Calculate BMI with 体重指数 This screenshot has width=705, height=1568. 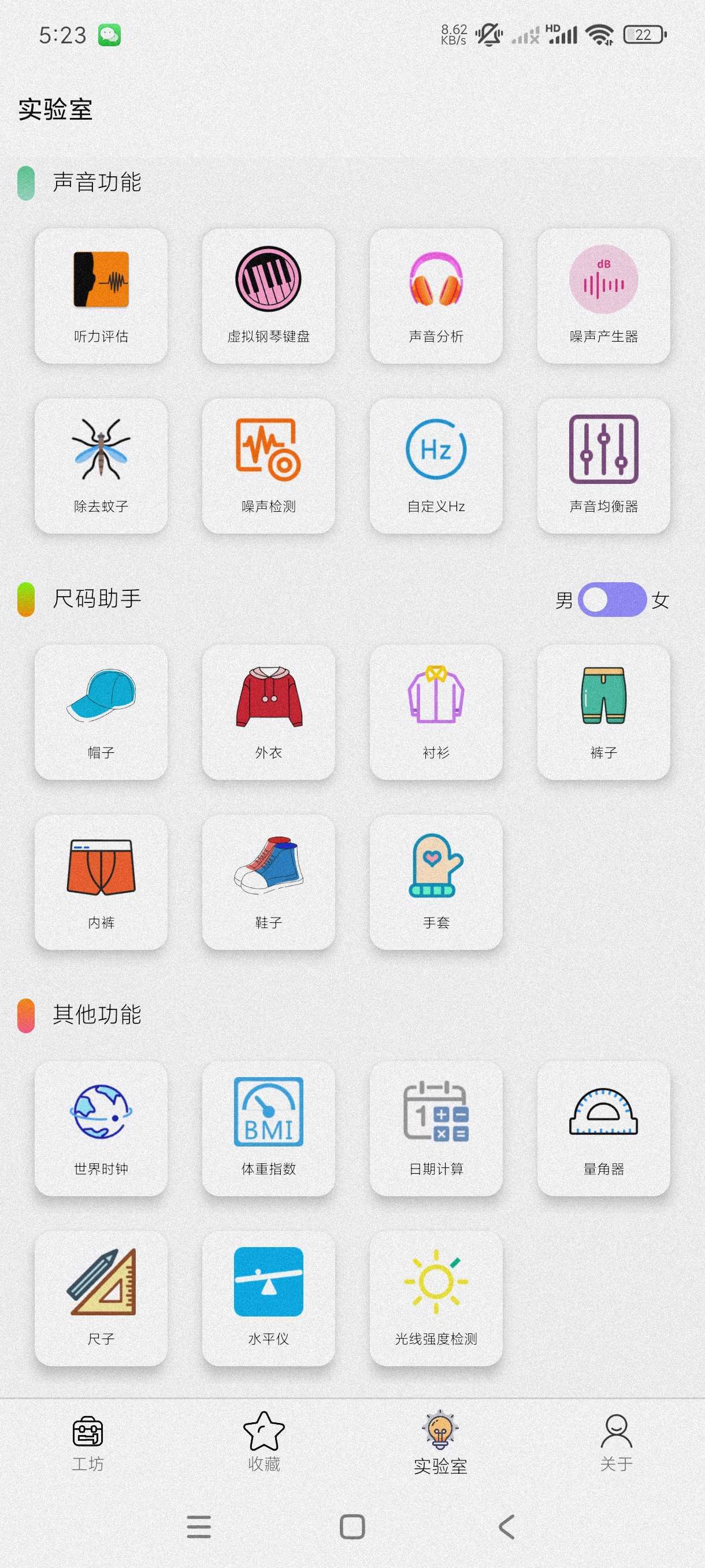[x=268, y=1128]
